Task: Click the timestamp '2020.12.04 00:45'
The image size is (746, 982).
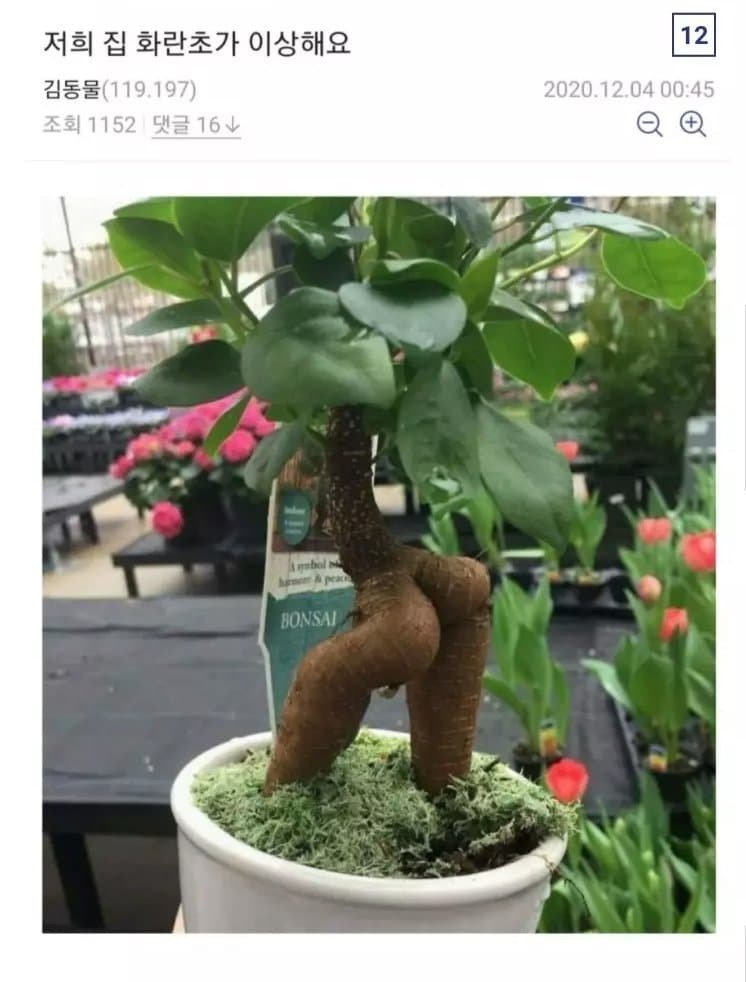Action: (630, 90)
